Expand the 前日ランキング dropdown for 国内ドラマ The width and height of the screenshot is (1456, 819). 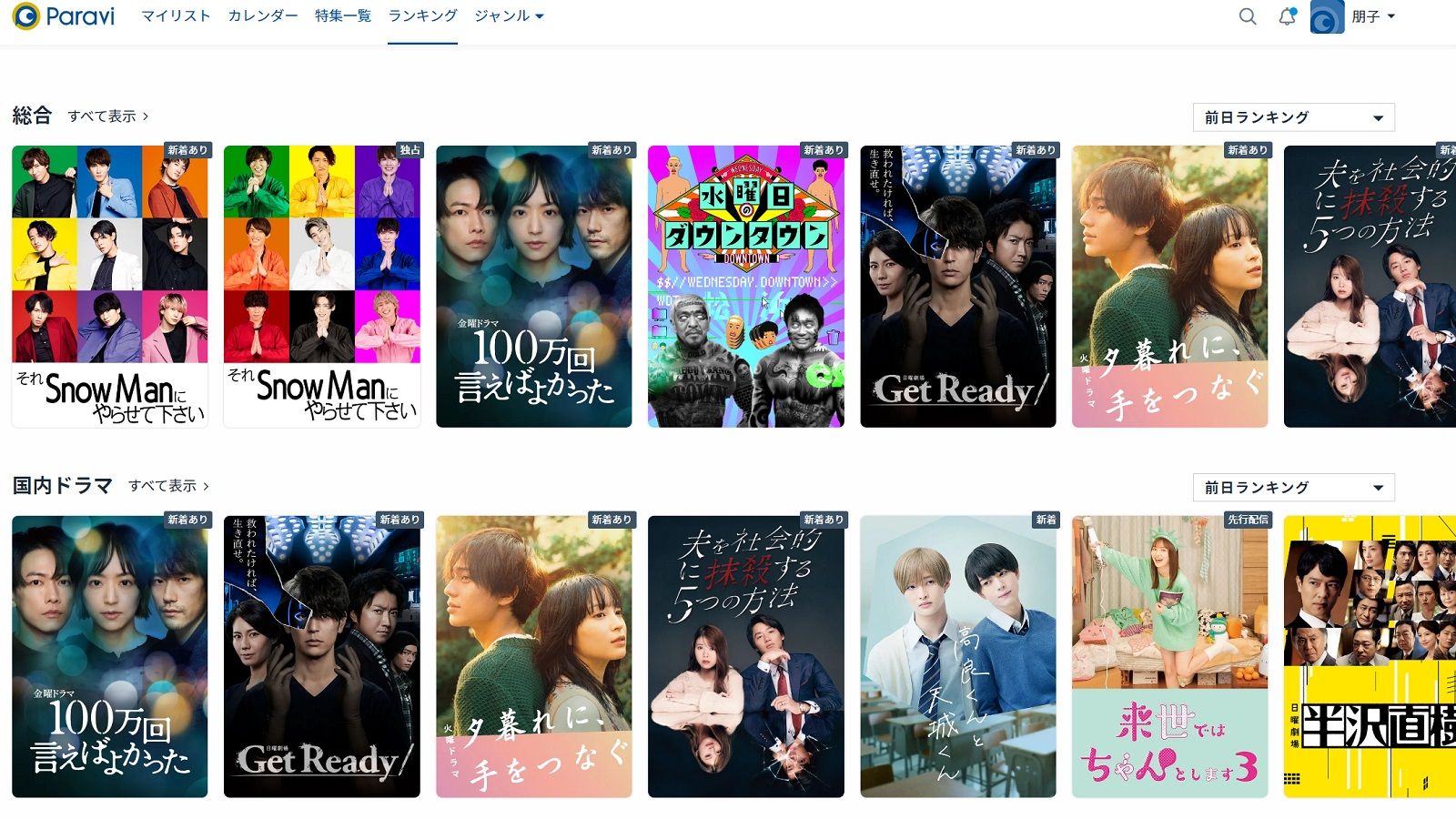[x=1293, y=488]
